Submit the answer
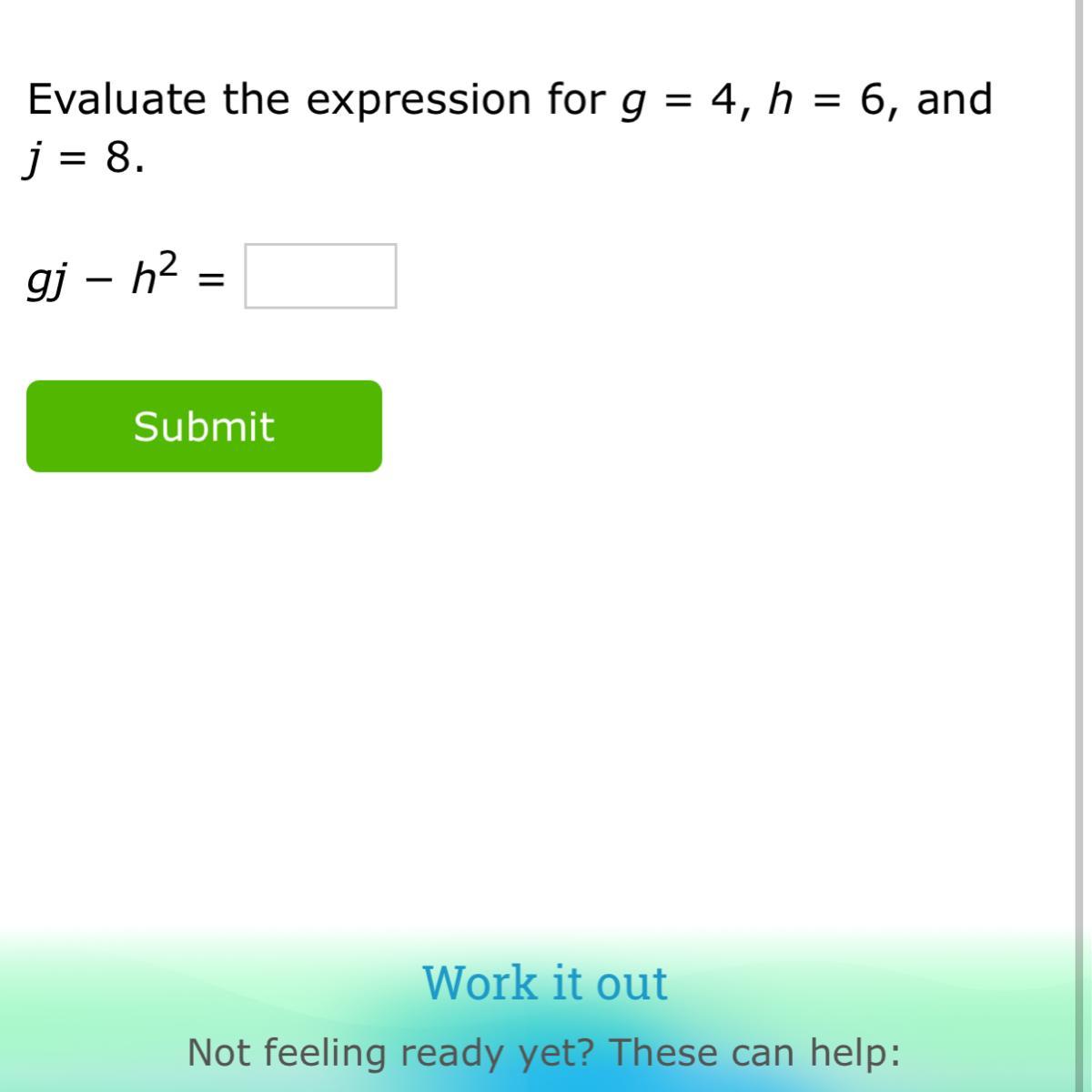The height and width of the screenshot is (1092, 1092). pyautogui.click(x=204, y=426)
